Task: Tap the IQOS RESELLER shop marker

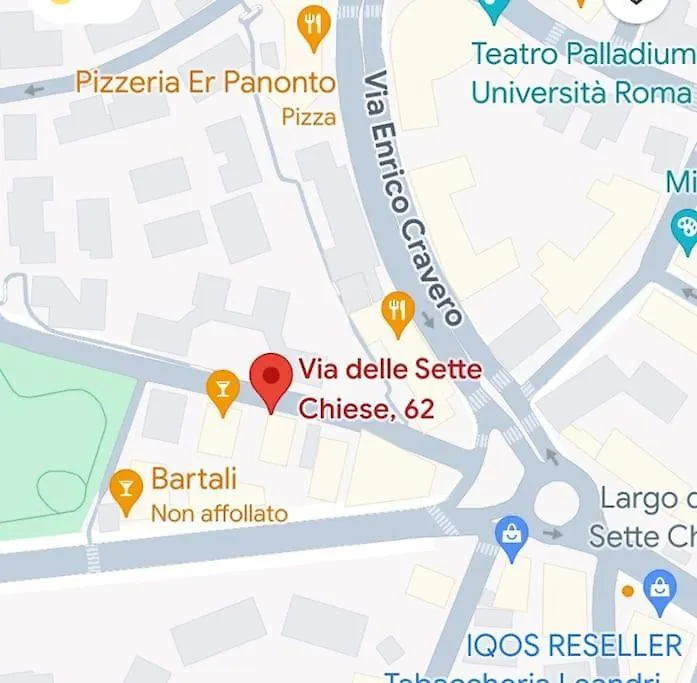Action: [x=660, y=591]
